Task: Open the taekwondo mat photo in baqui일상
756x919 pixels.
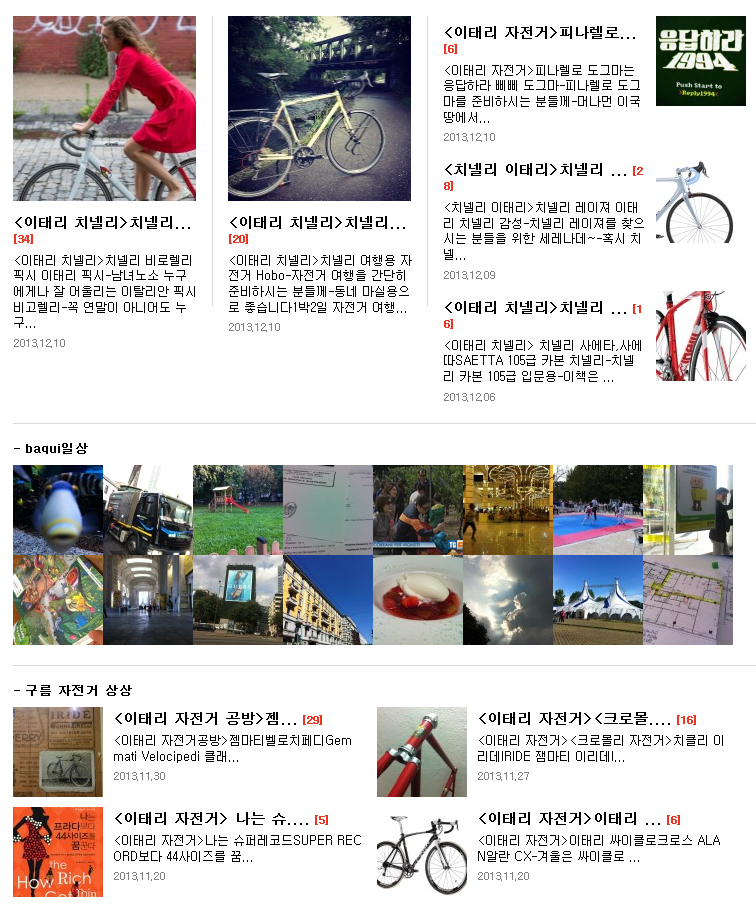Action: pyautogui.click(x=597, y=510)
